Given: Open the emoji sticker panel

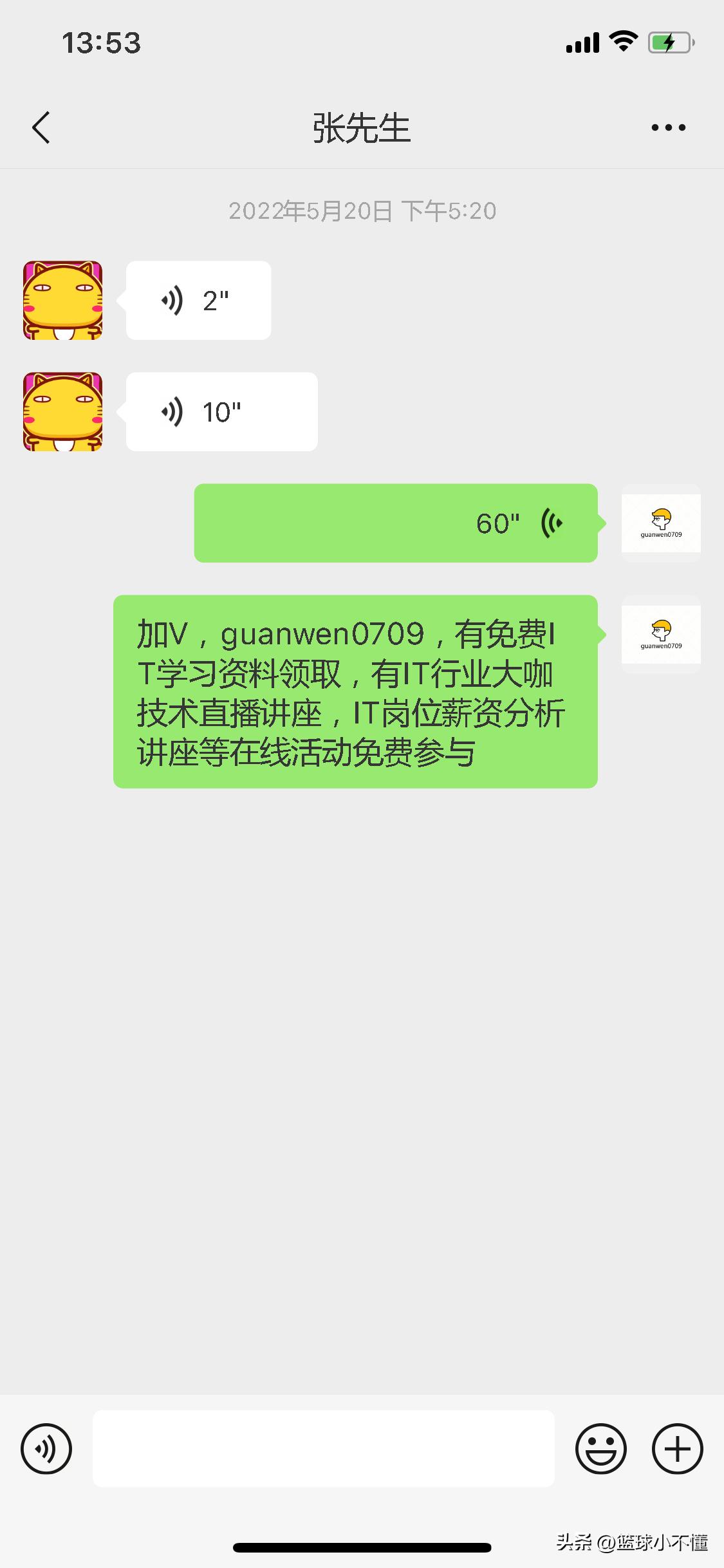Looking at the screenshot, I should point(600,1448).
